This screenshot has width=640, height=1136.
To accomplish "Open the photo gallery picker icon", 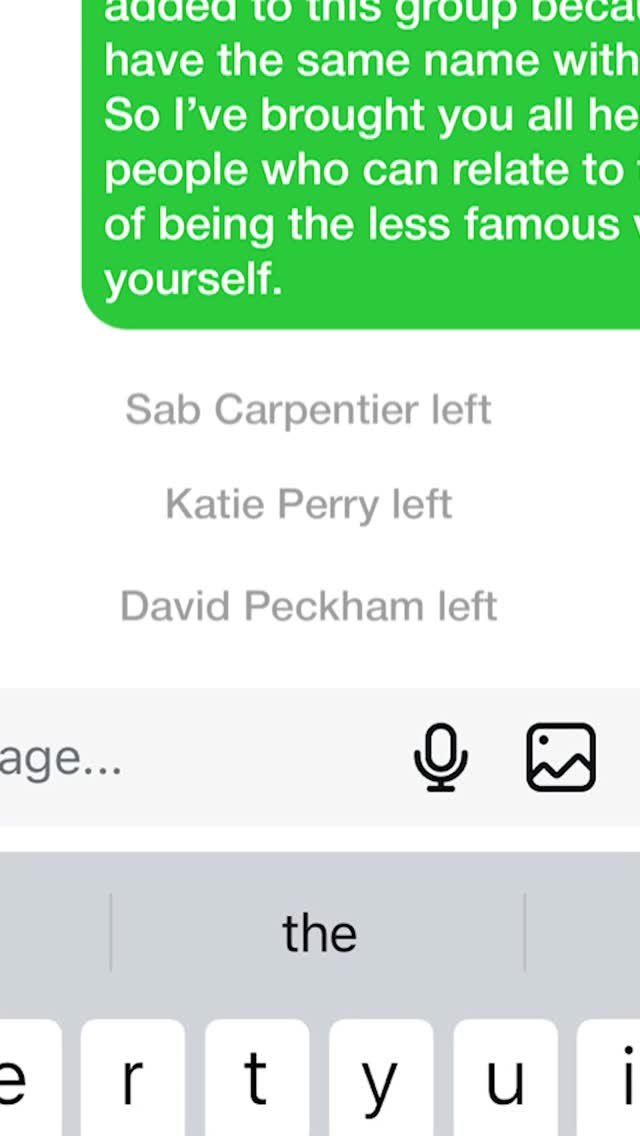I will point(561,757).
